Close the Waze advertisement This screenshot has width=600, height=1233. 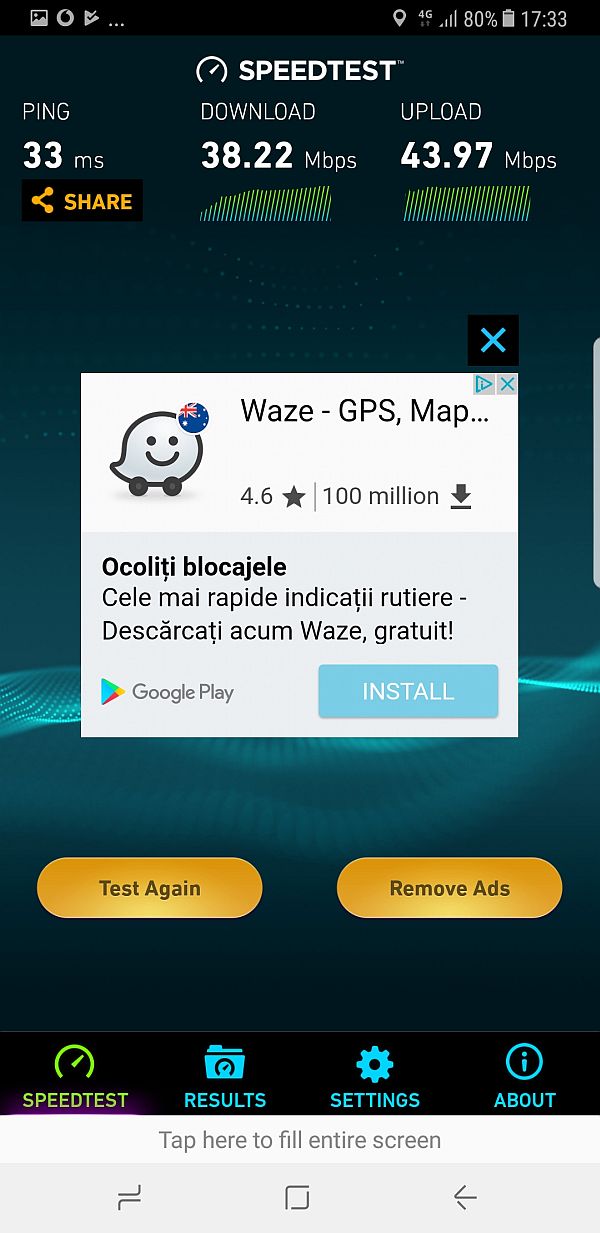click(x=493, y=341)
